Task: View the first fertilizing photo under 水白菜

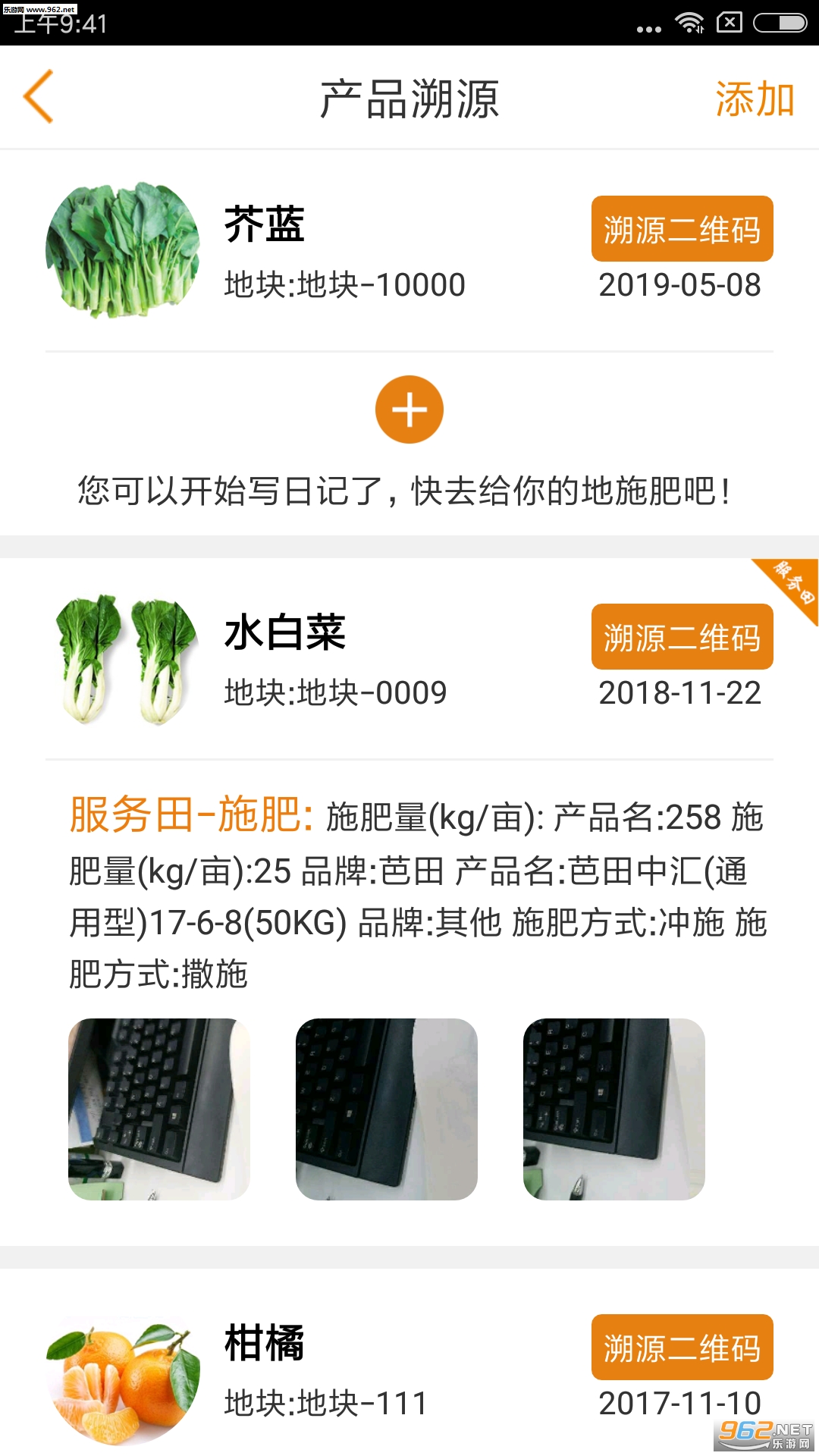Action: [159, 1109]
